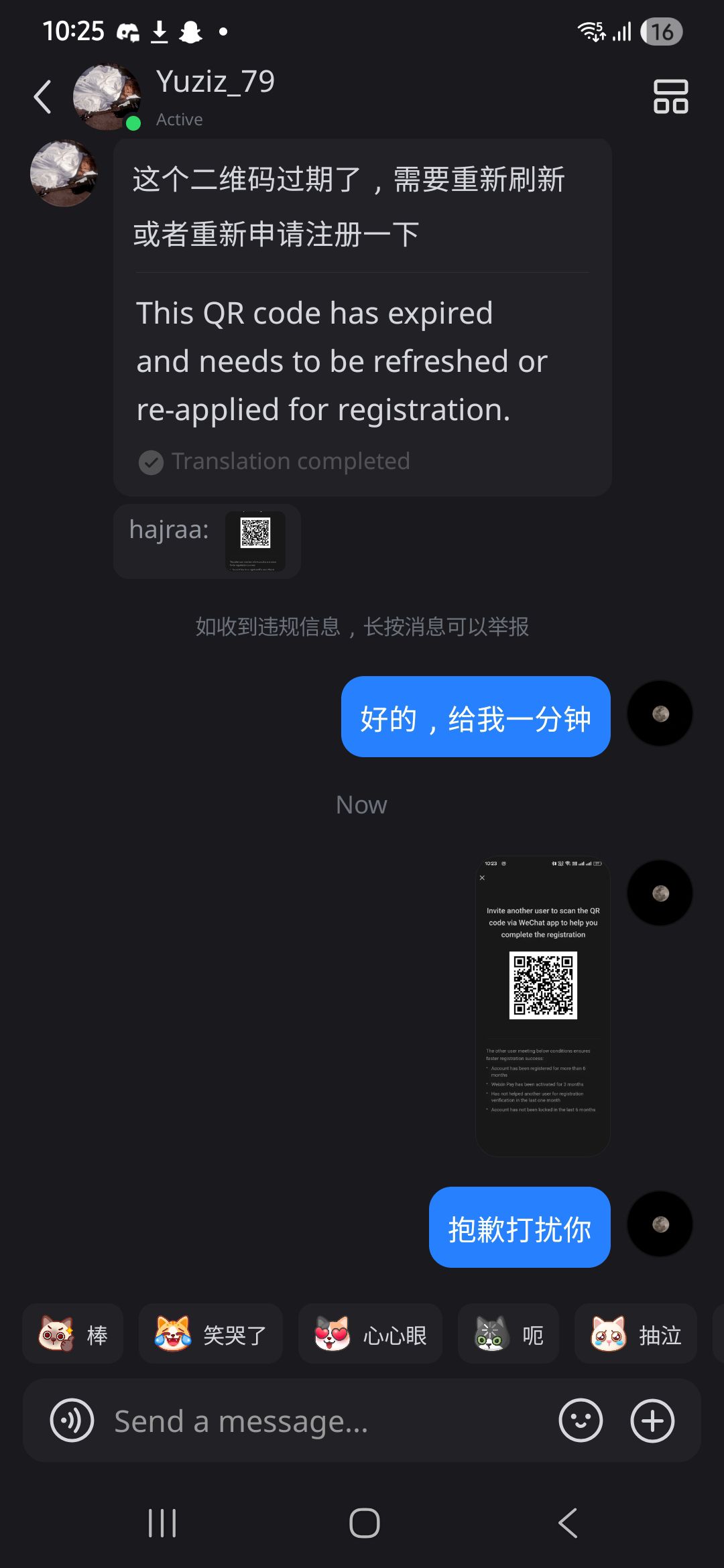The width and height of the screenshot is (724, 1568).
Task: Open the plus attachment menu
Action: coord(652,1420)
